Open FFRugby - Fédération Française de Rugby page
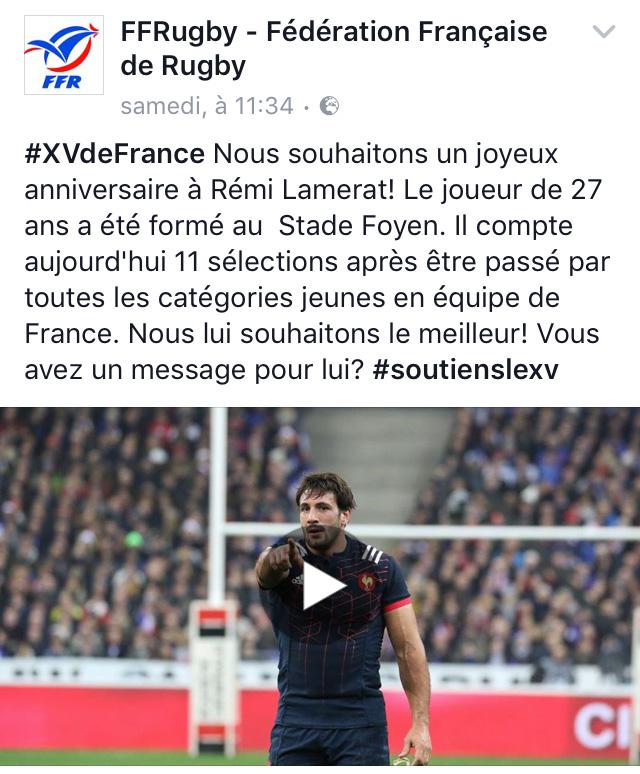Viewport: 640px width, 774px height. [x=333, y=49]
